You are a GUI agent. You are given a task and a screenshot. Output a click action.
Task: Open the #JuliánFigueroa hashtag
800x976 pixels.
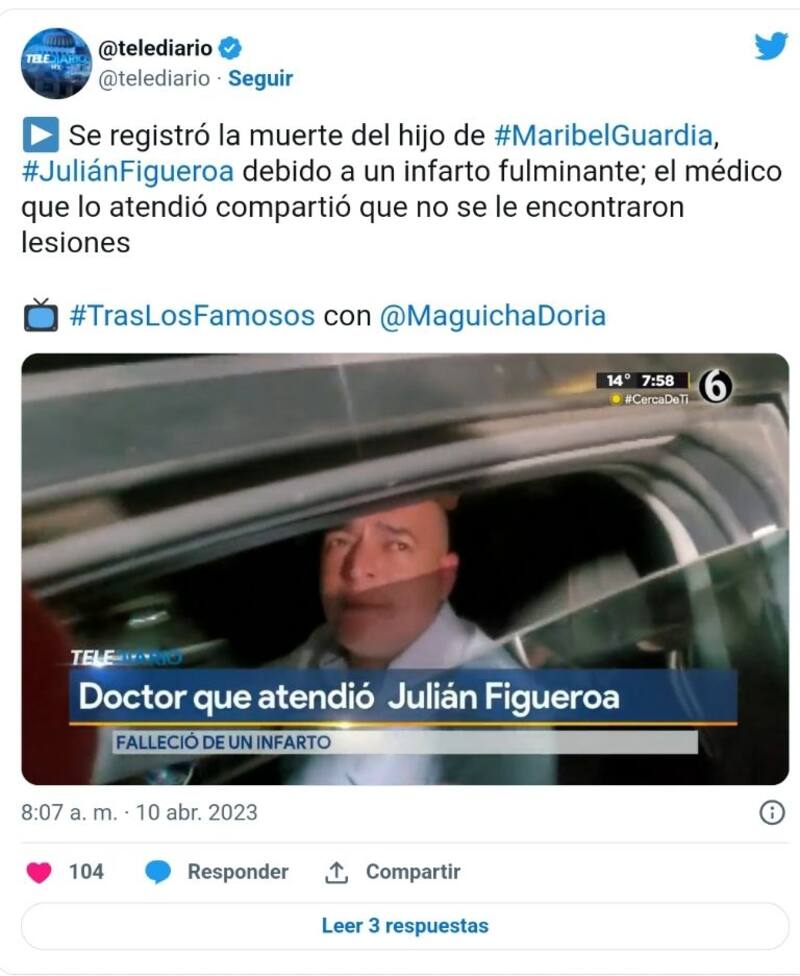128,171
